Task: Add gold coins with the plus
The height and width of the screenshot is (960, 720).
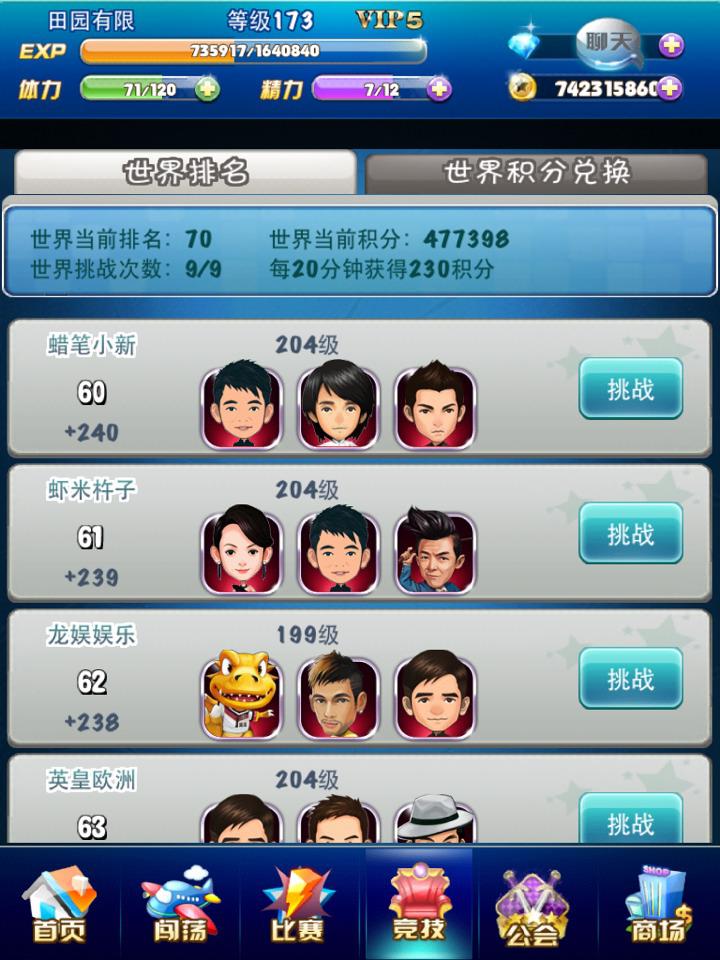Action: click(x=669, y=88)
